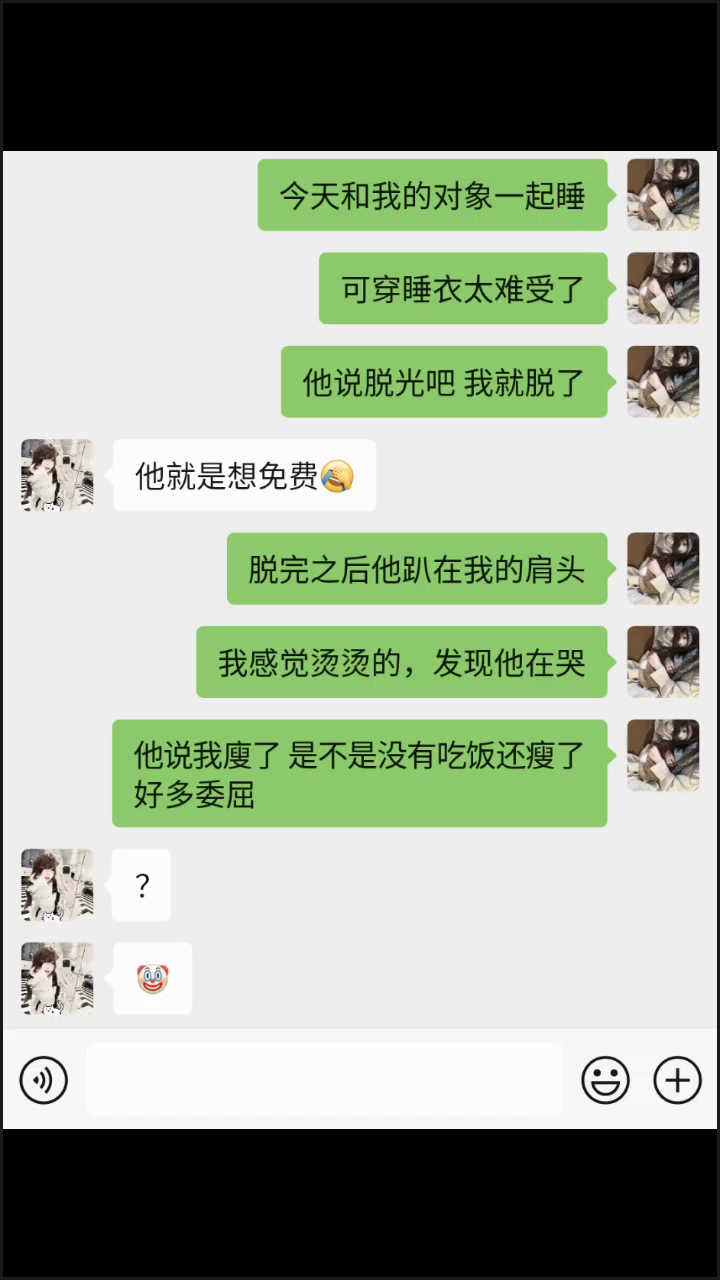Screen dimensions: 720x1280
Task: Open avatar beside the clown emoji message
Action: (x=57, y=978)
